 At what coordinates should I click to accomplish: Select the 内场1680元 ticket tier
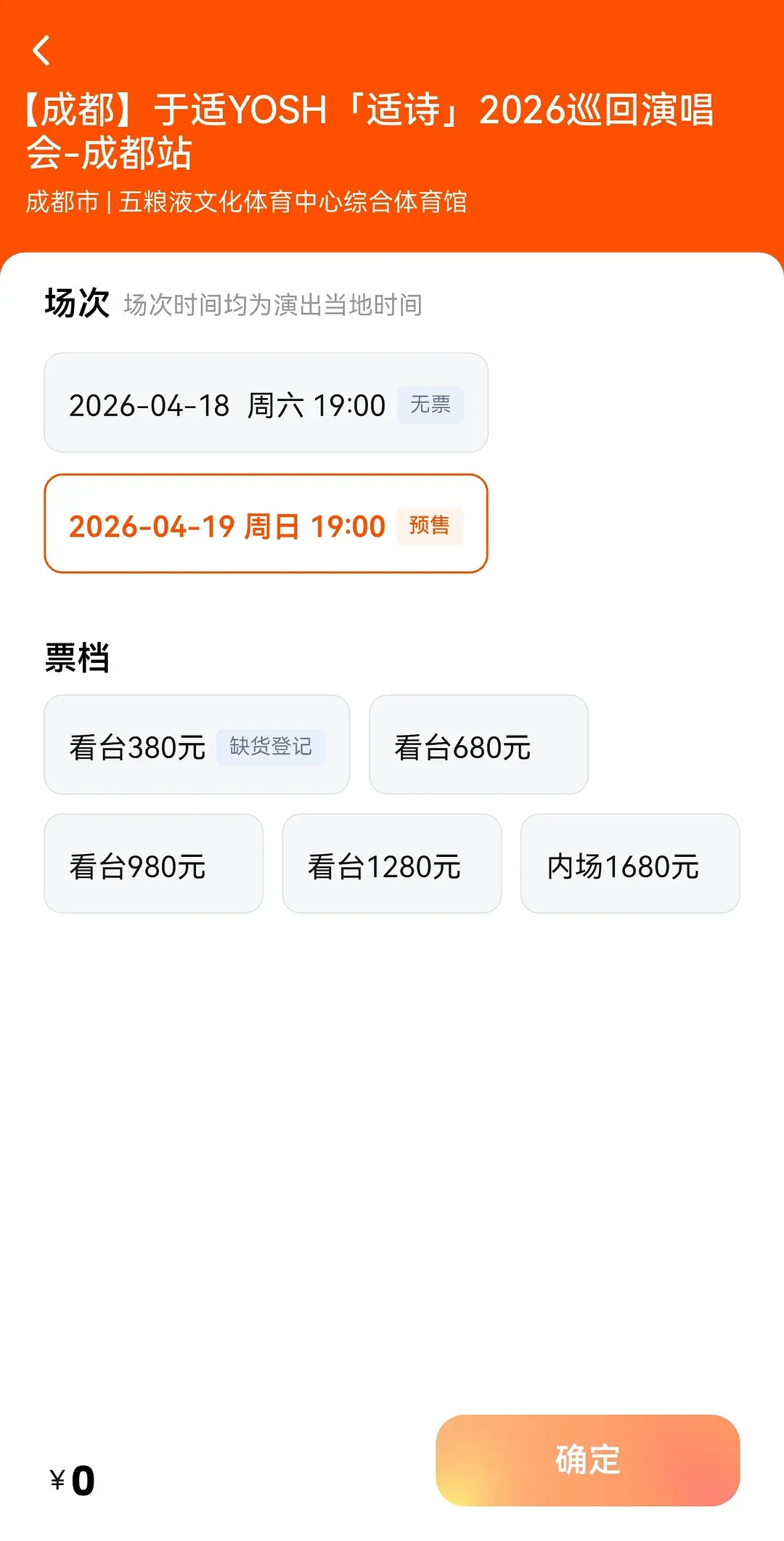click(x=629, y=863)
